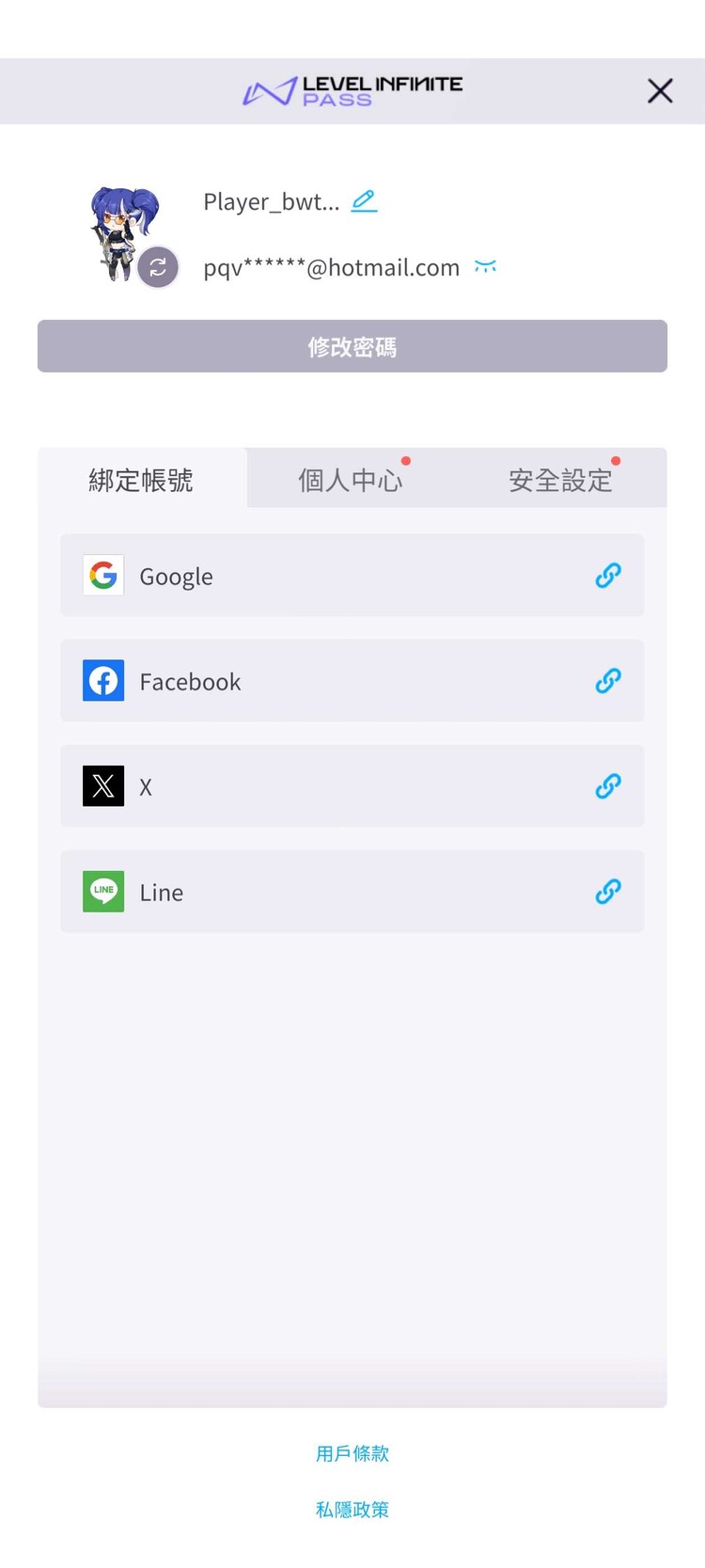Click the link icon beside Facebook

pyautogui.click(x=607, y=680)
